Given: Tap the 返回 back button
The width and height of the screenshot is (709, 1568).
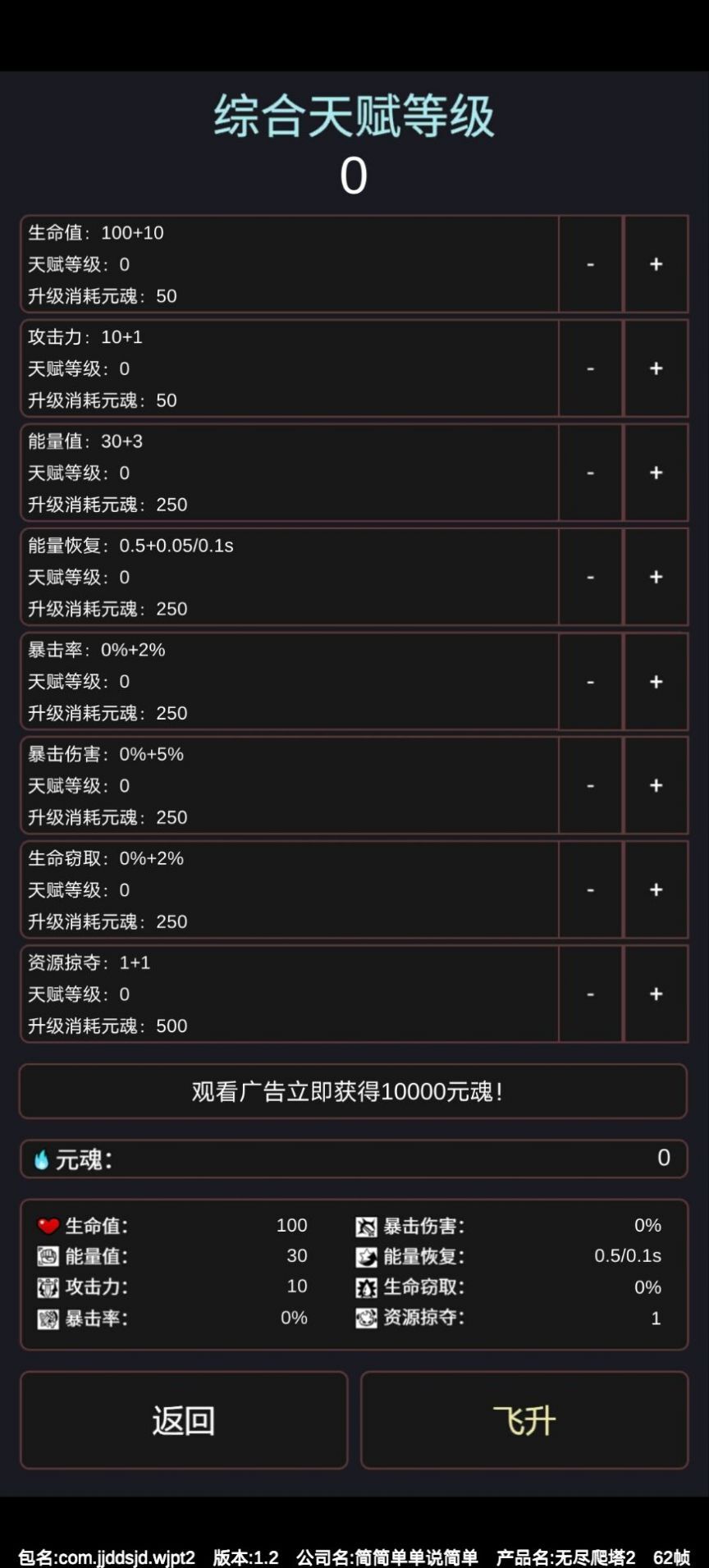Looking at the screenshot, I should coord(183,1419).
